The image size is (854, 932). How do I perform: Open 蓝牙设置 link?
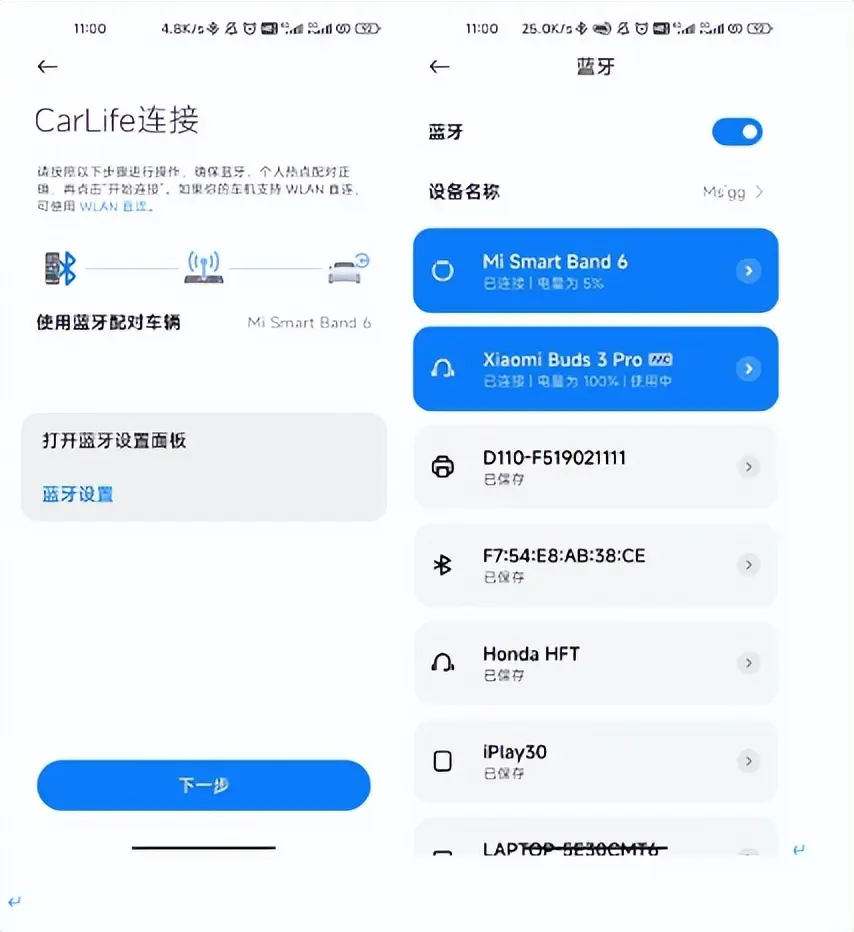point(77,494)
